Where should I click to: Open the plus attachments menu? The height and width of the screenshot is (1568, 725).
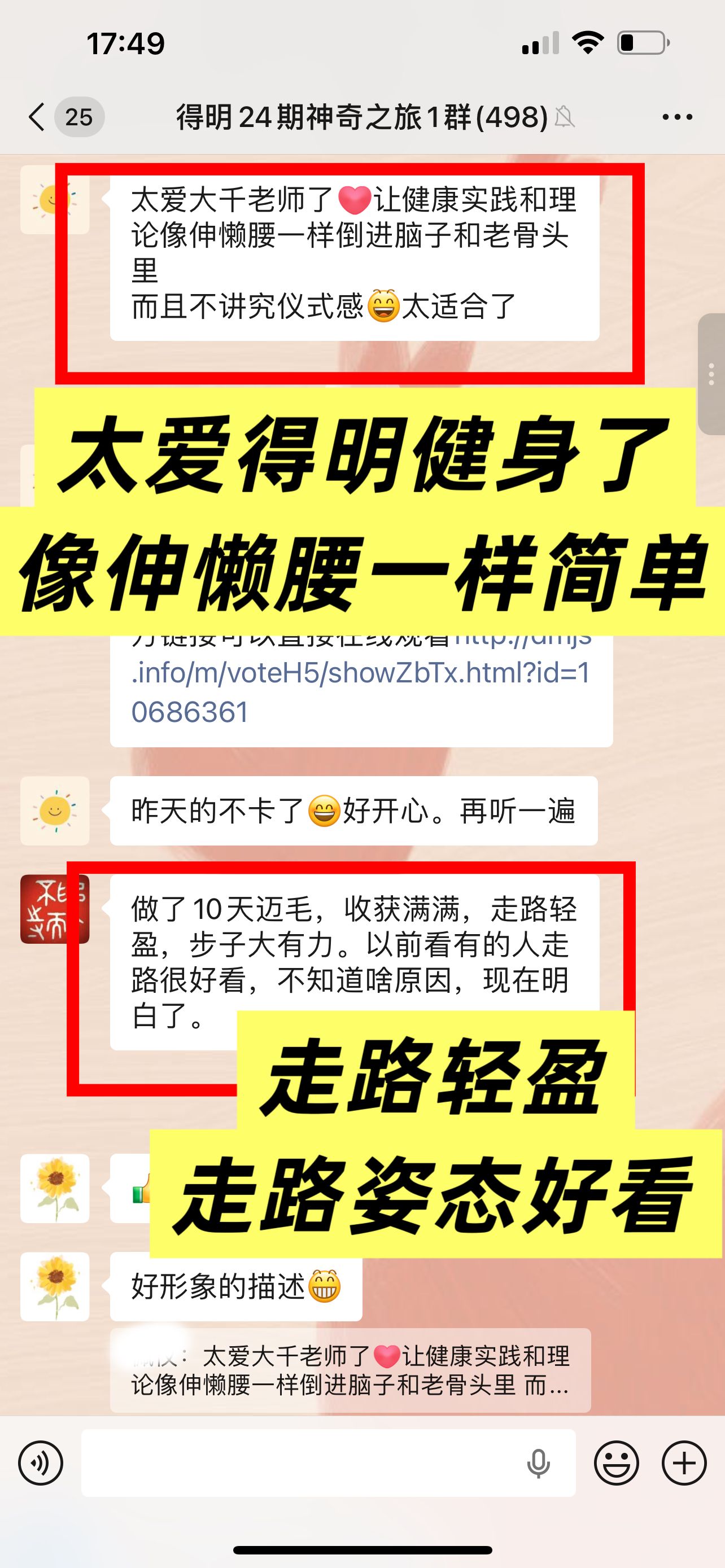coord(684,1464)
